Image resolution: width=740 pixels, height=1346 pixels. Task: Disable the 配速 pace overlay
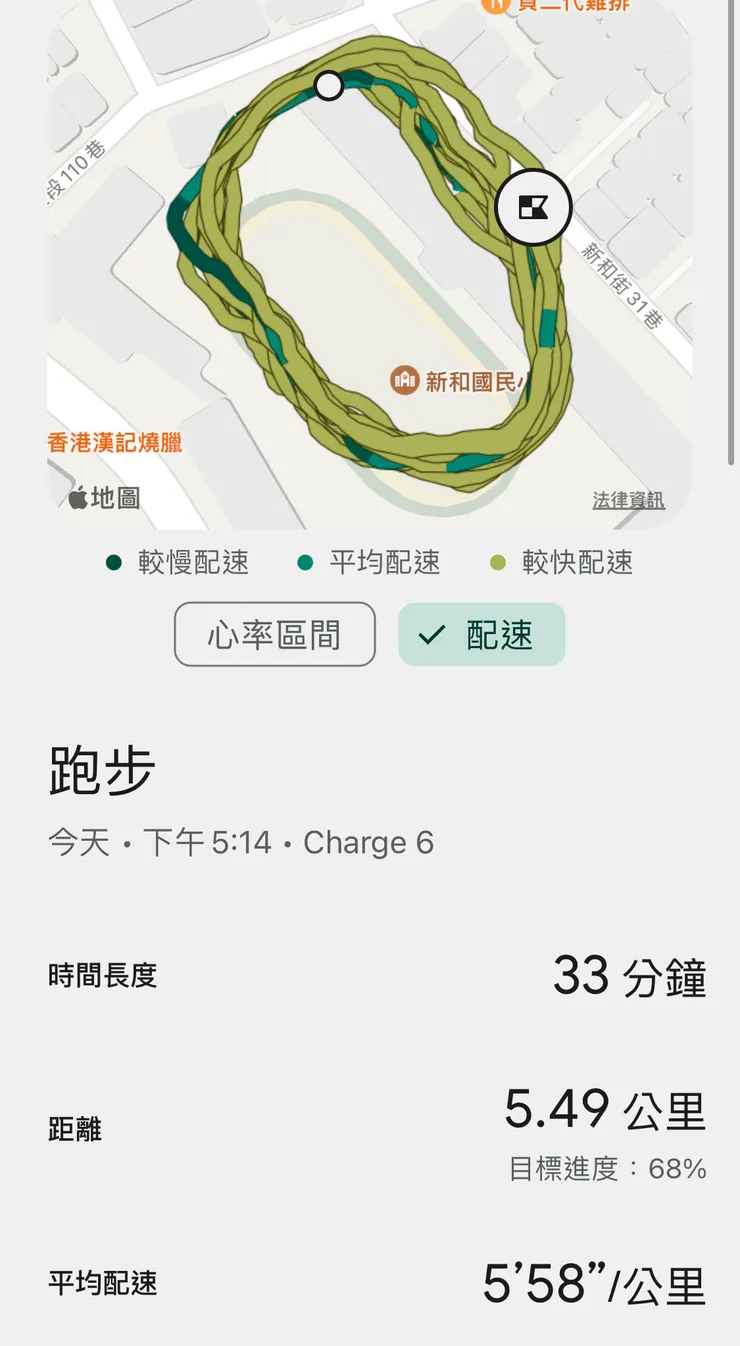481,634
